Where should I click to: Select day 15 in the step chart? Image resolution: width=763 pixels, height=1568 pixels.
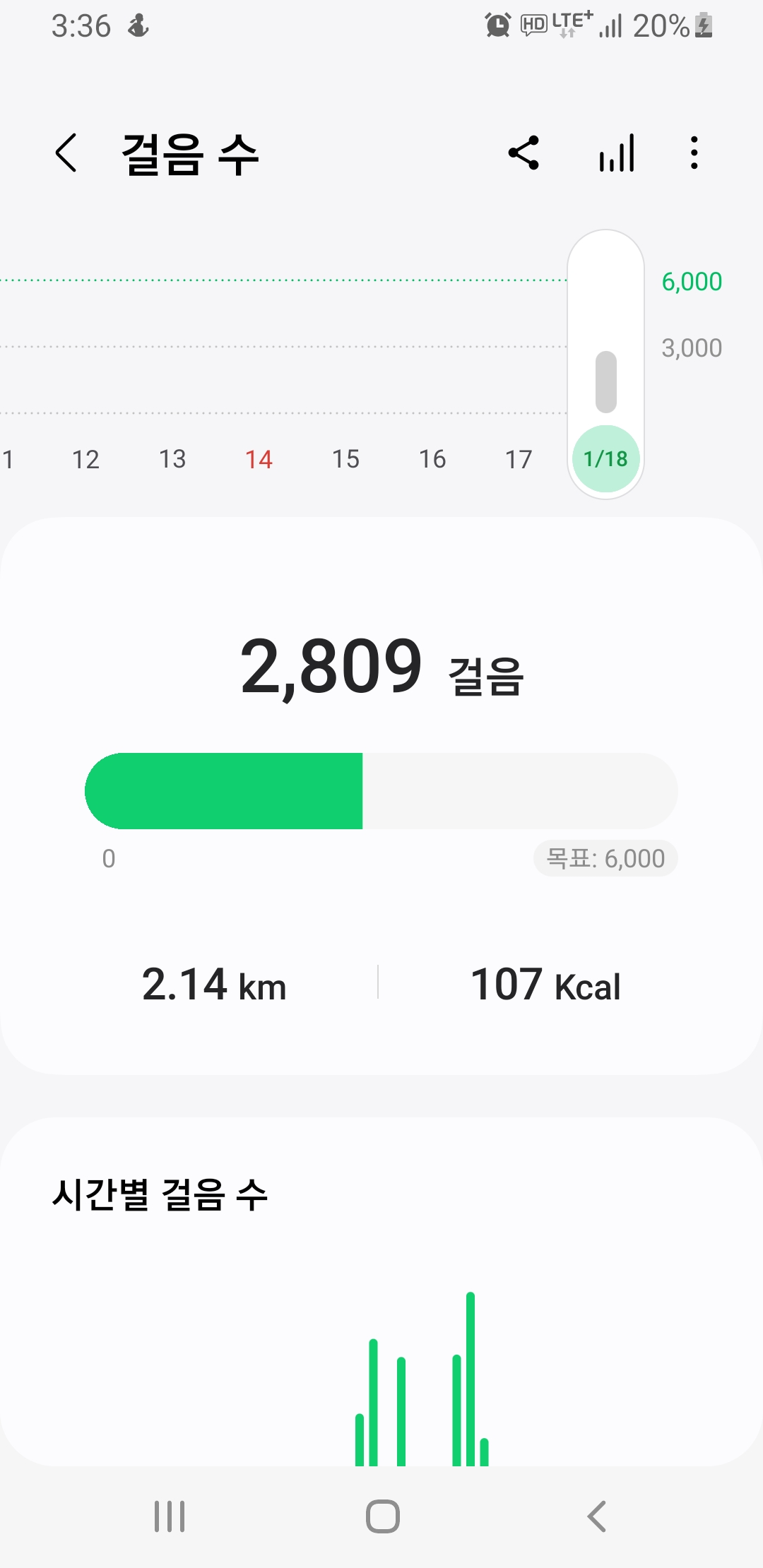pos(345,459)
